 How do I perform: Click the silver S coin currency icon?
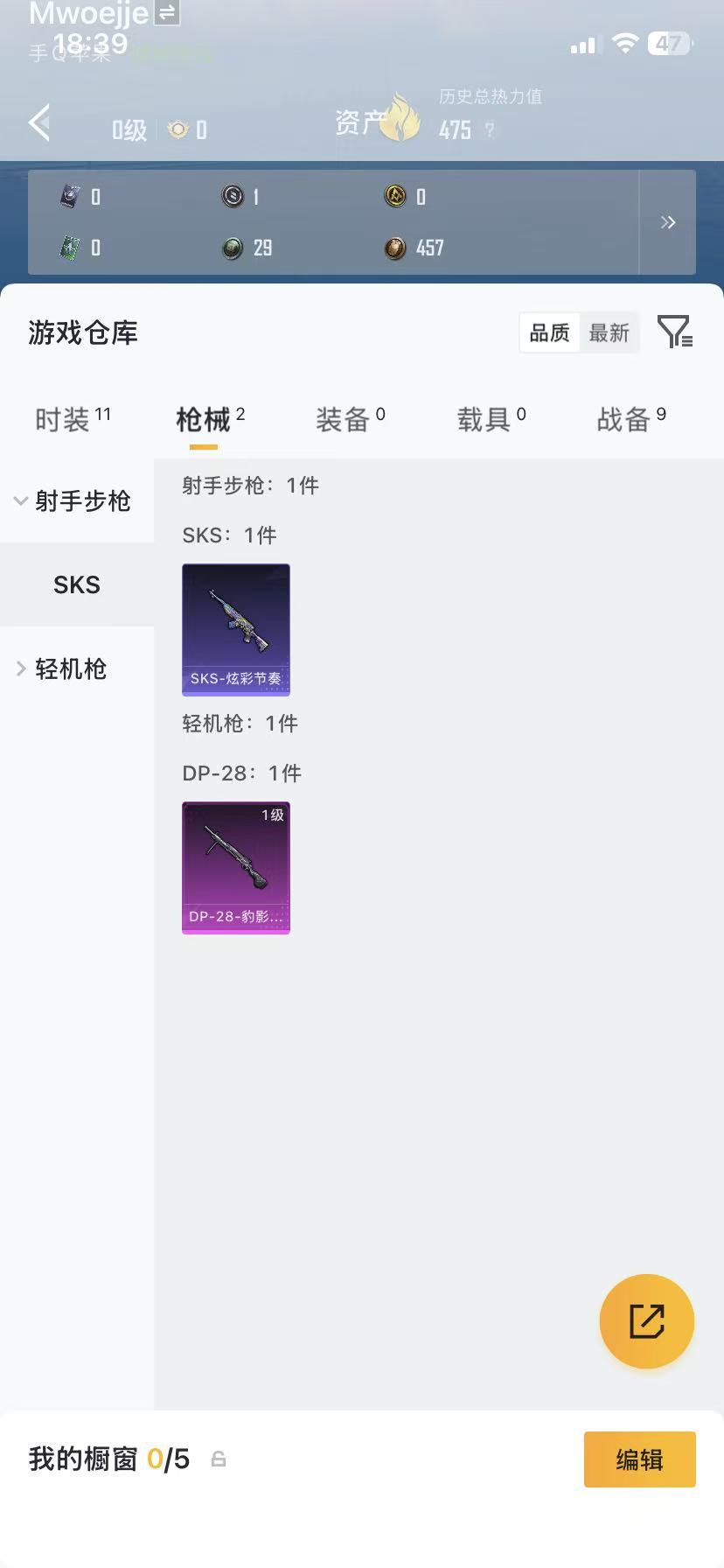click(x=232, y=197)
